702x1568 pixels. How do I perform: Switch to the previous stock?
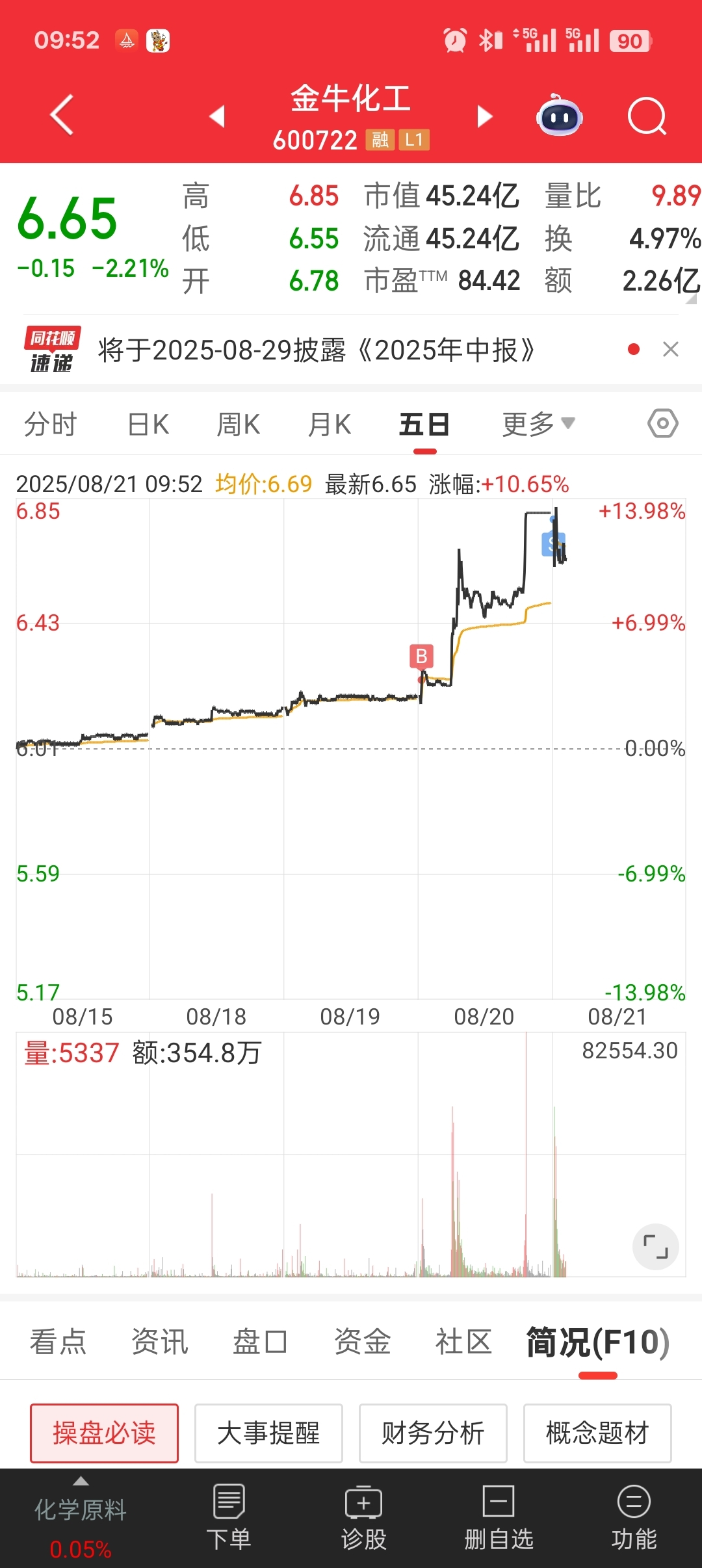217,116
